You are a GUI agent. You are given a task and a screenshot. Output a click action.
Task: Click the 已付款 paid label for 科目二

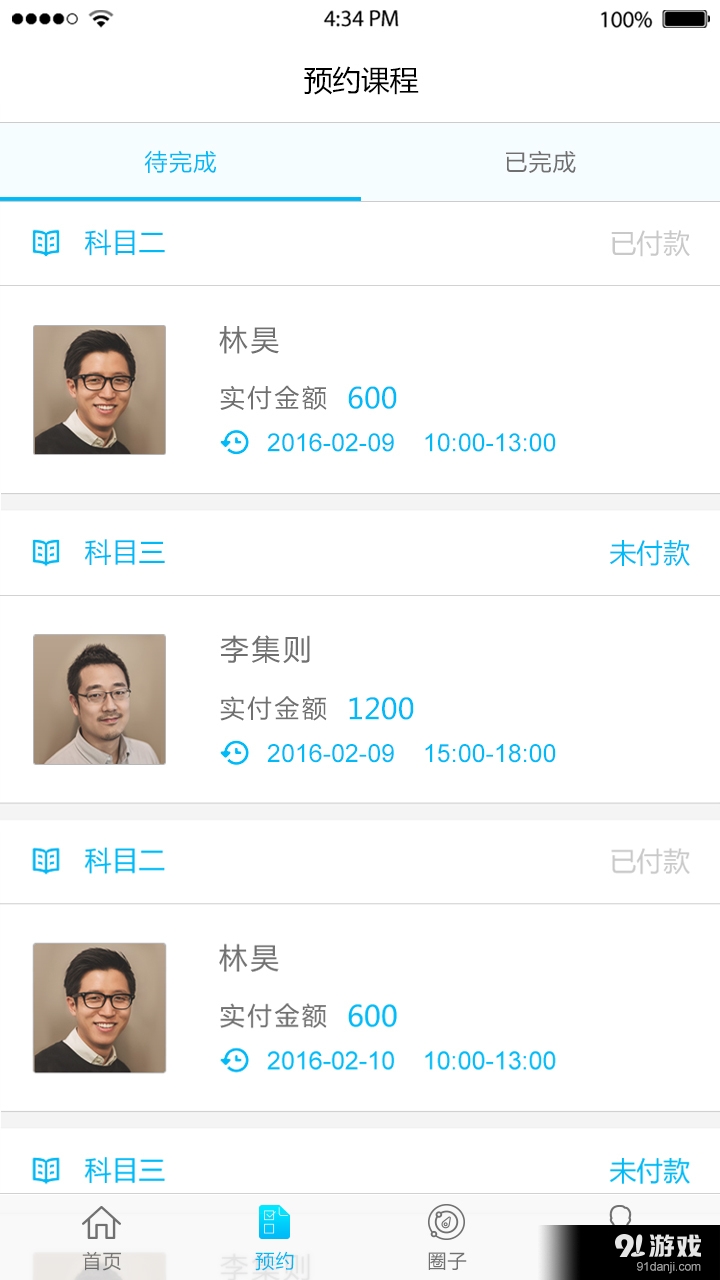click(649, 243)
